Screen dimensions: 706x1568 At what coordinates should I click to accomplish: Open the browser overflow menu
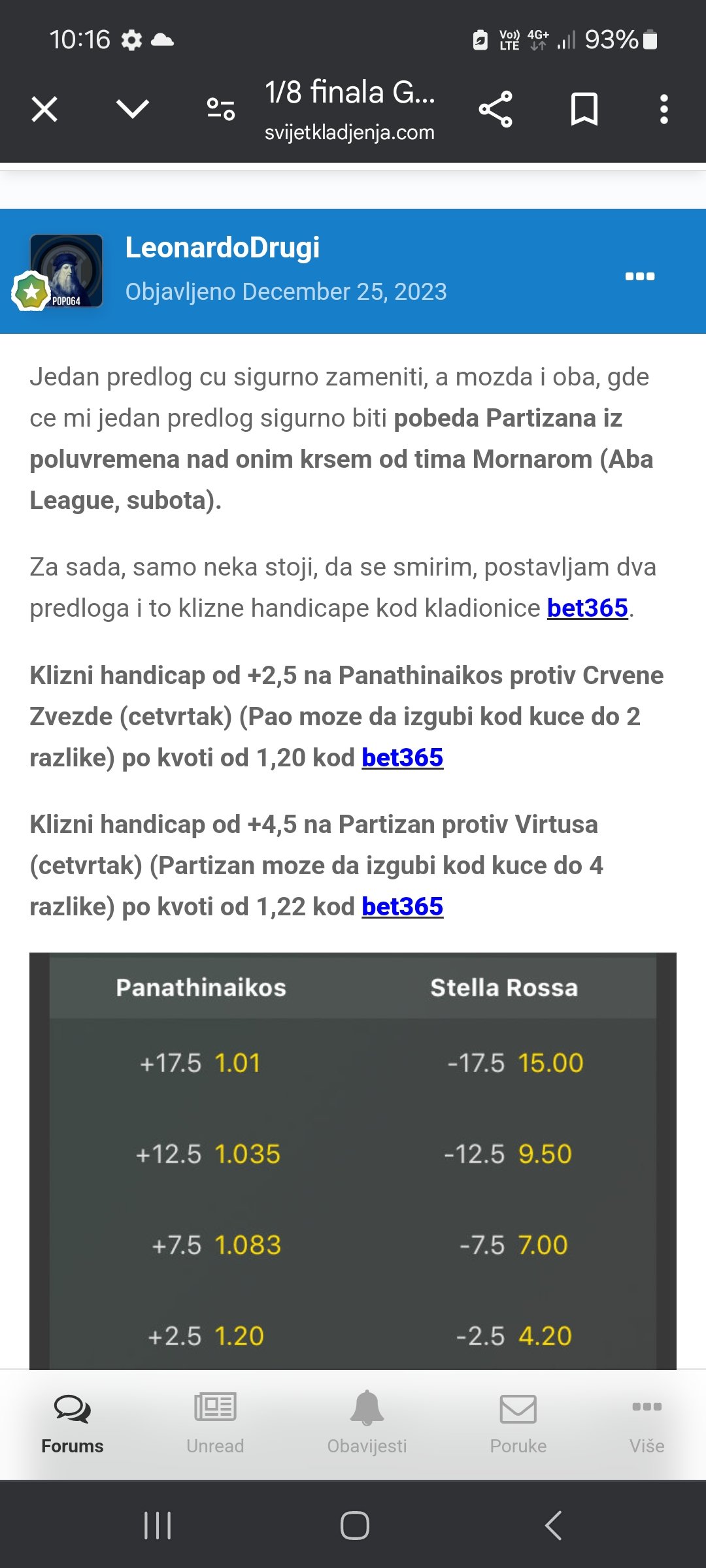(x=664, y=109)
